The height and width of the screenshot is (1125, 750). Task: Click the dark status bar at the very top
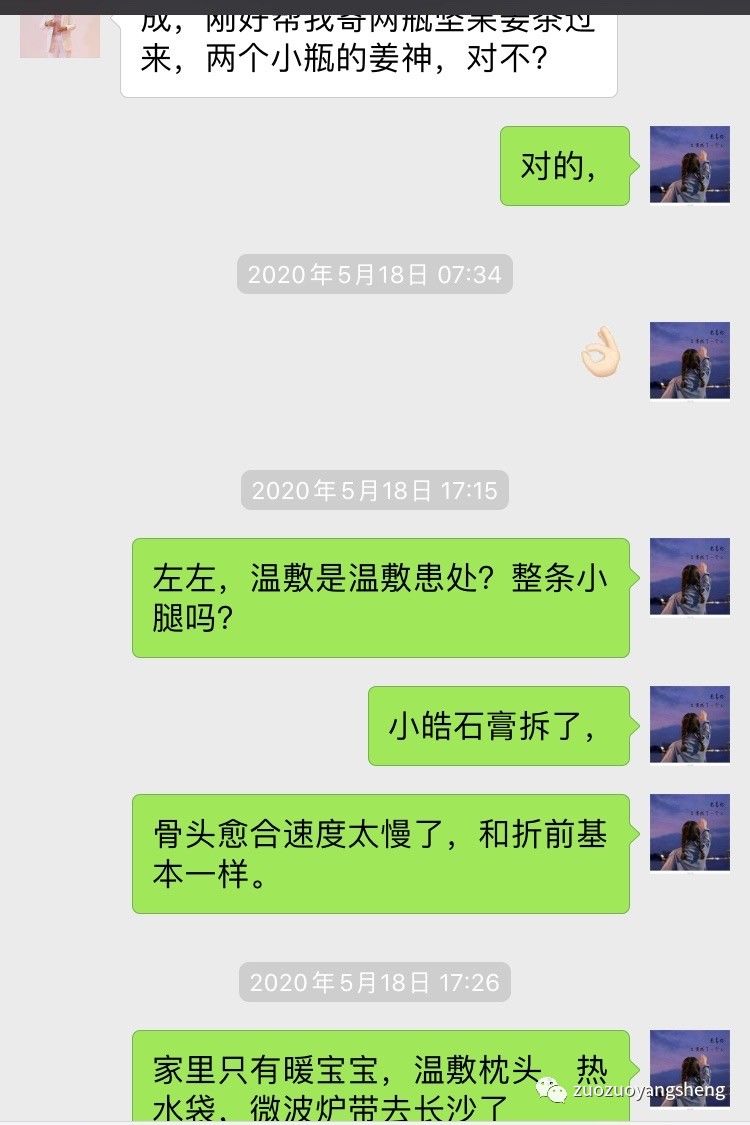click(375, 3)
